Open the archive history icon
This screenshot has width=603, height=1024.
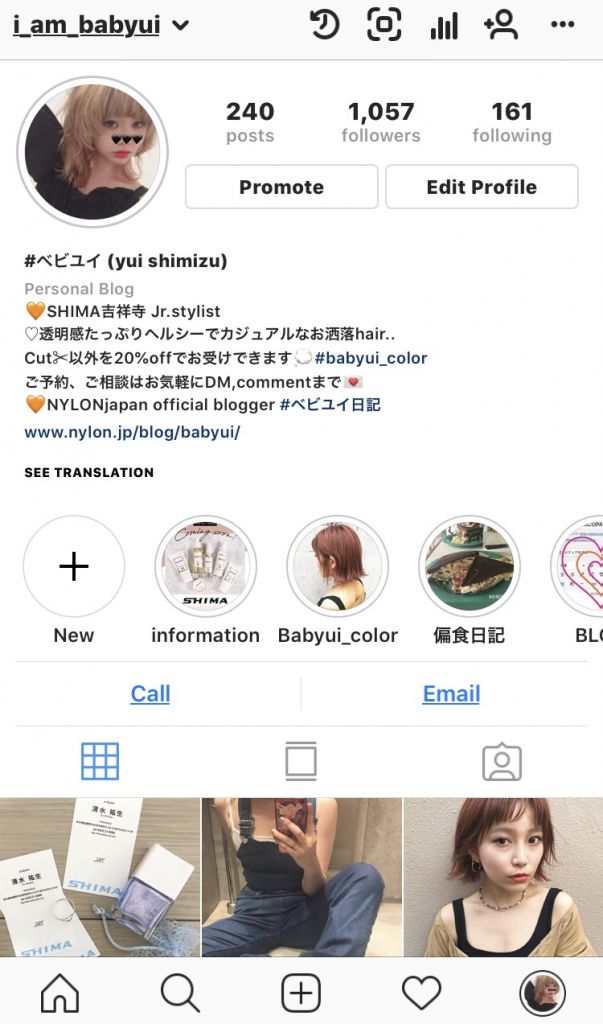324,25
